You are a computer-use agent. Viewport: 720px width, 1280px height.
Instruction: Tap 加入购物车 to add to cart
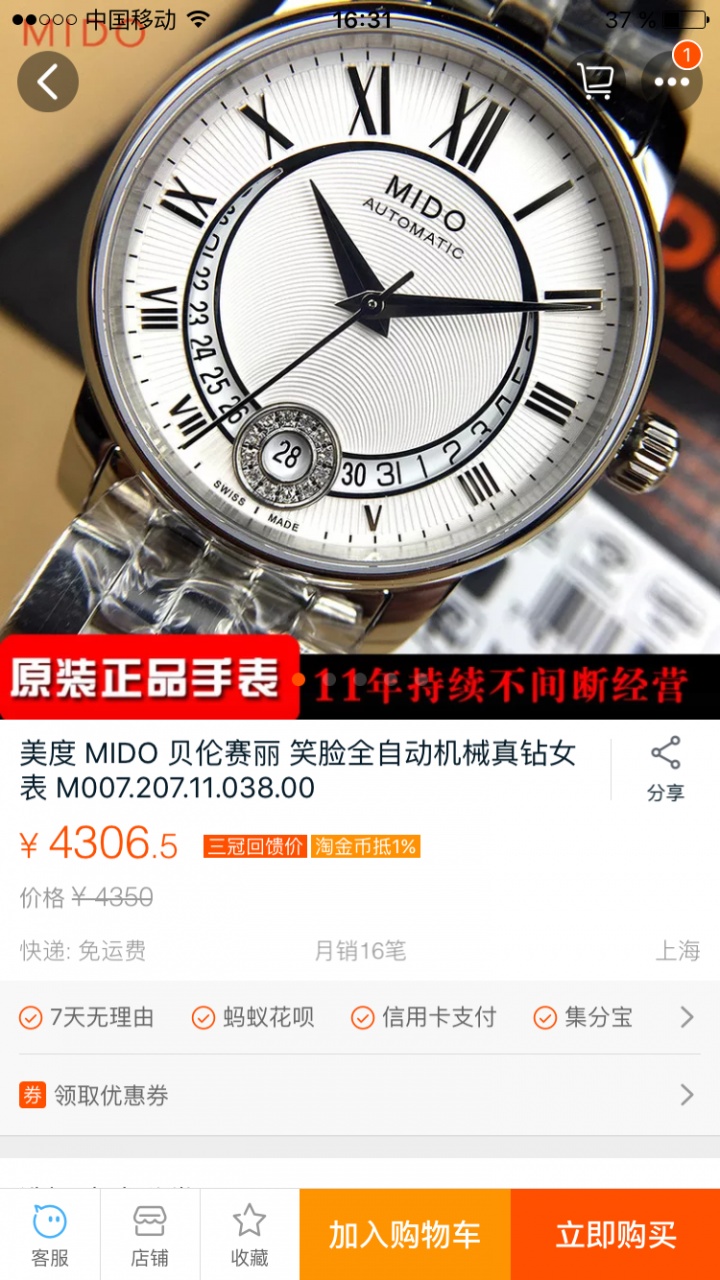point(405,1235)
